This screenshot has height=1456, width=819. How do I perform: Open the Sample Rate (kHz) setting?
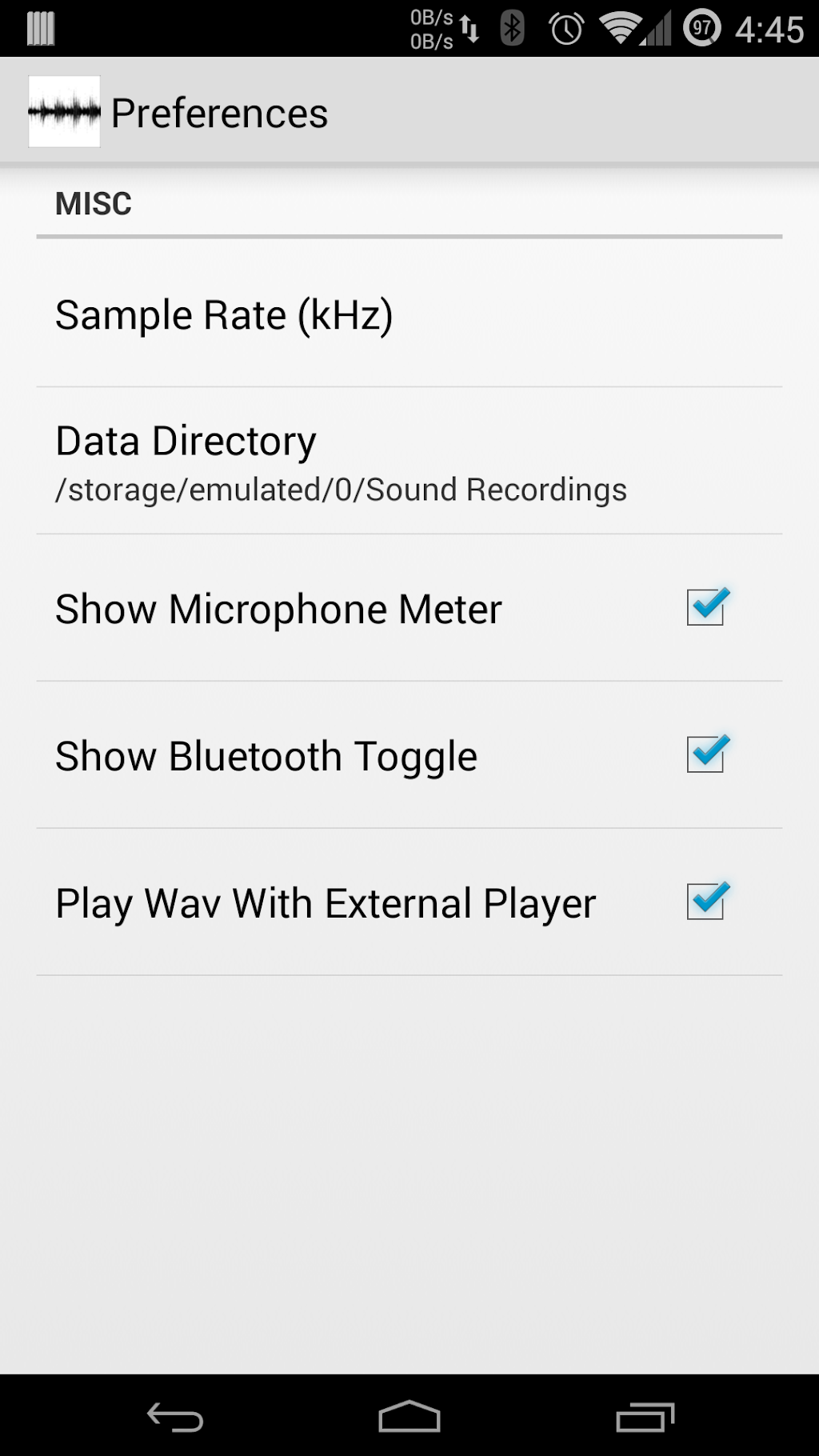pos(409,314)
